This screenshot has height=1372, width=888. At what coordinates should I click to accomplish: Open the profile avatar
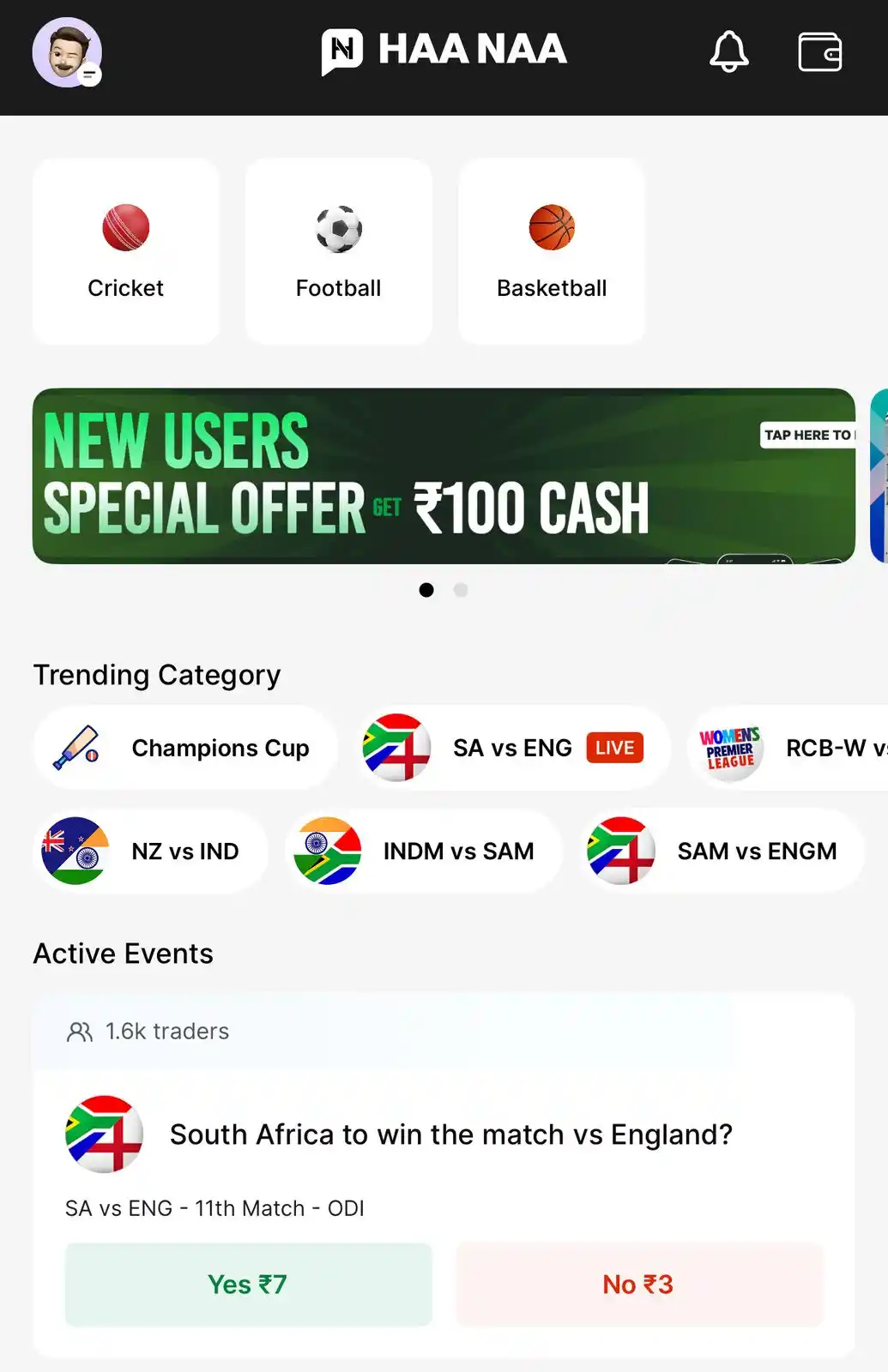click(x=67, y=52)
